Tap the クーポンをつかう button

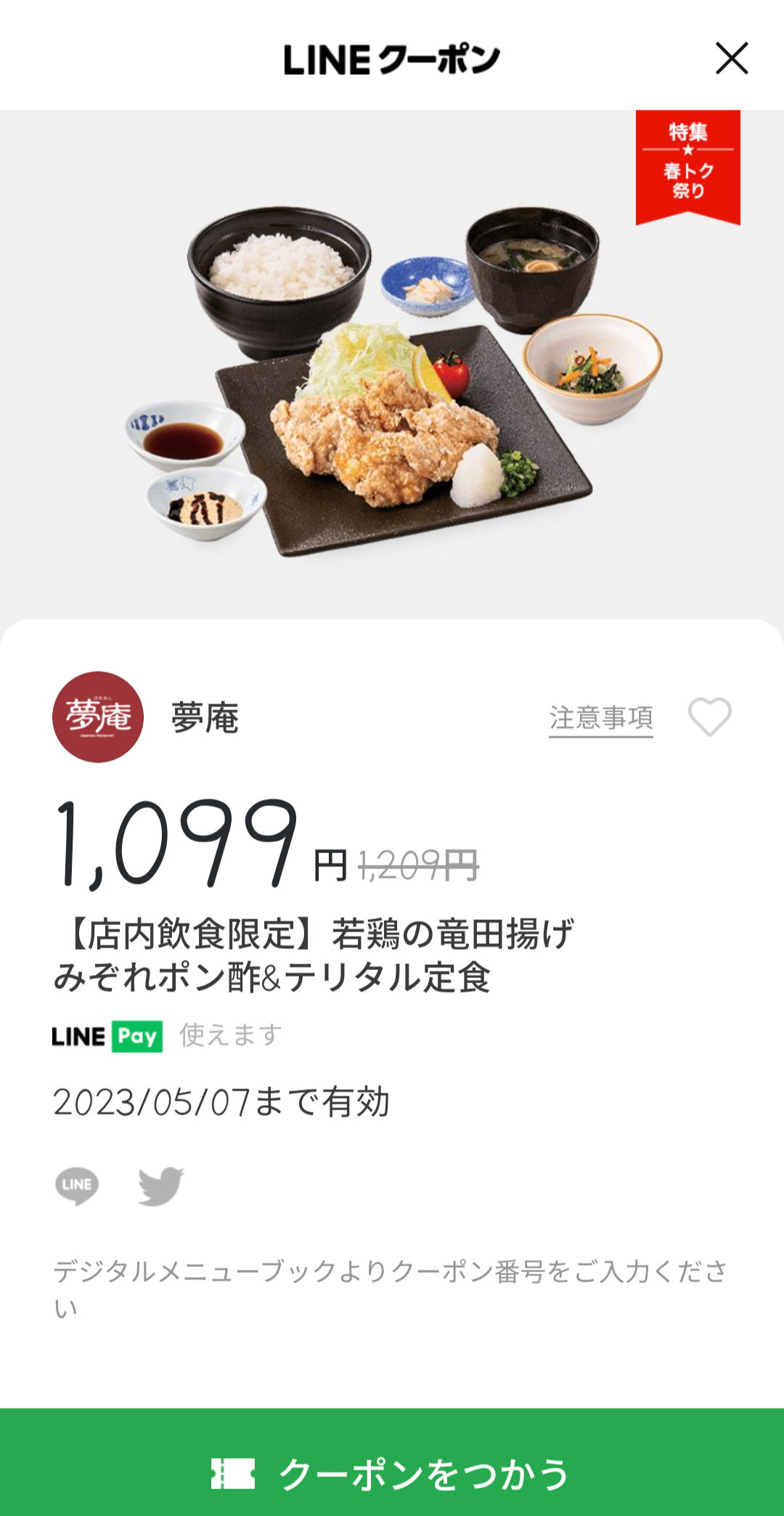point(392,1472)
